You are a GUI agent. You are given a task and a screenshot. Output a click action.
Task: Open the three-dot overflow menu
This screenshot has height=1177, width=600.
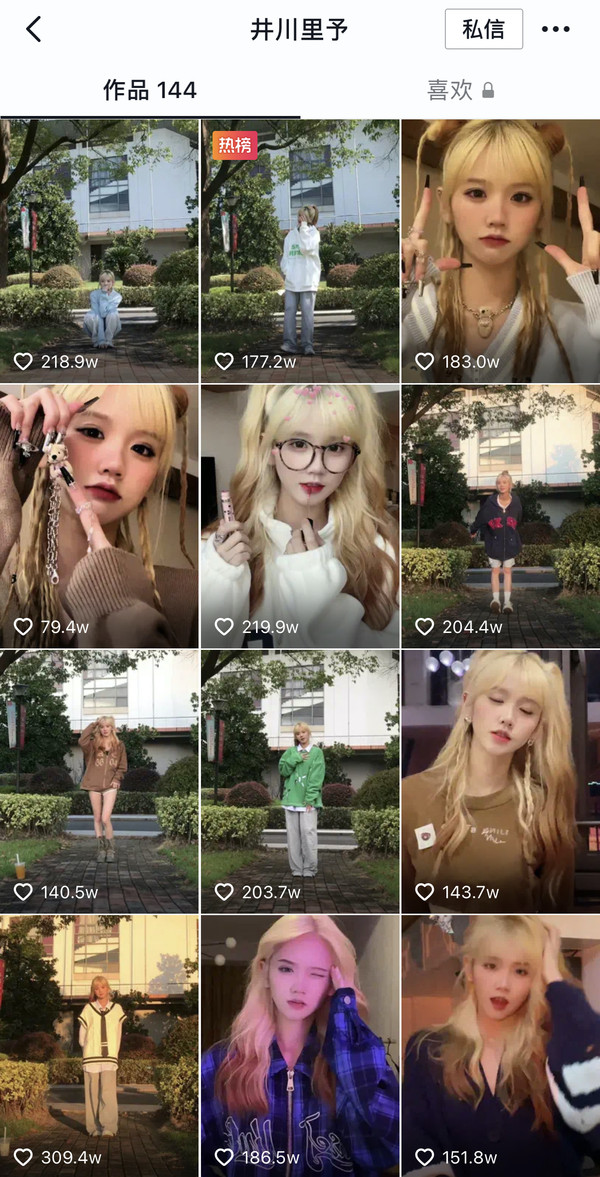pyautogui.click(x=556, y=29)
